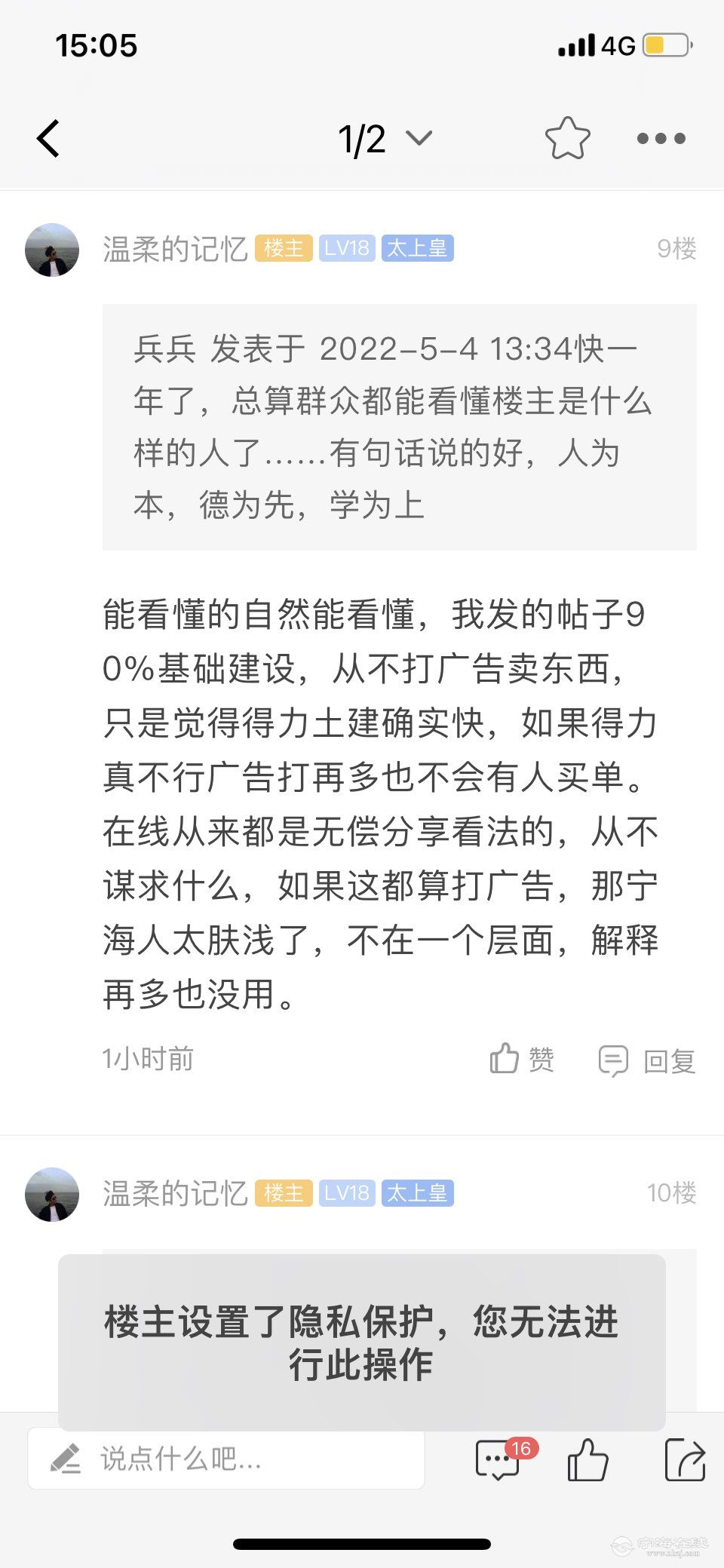
Task: Share this thread via bottom share icon
Action: [x=685, y=1460]
